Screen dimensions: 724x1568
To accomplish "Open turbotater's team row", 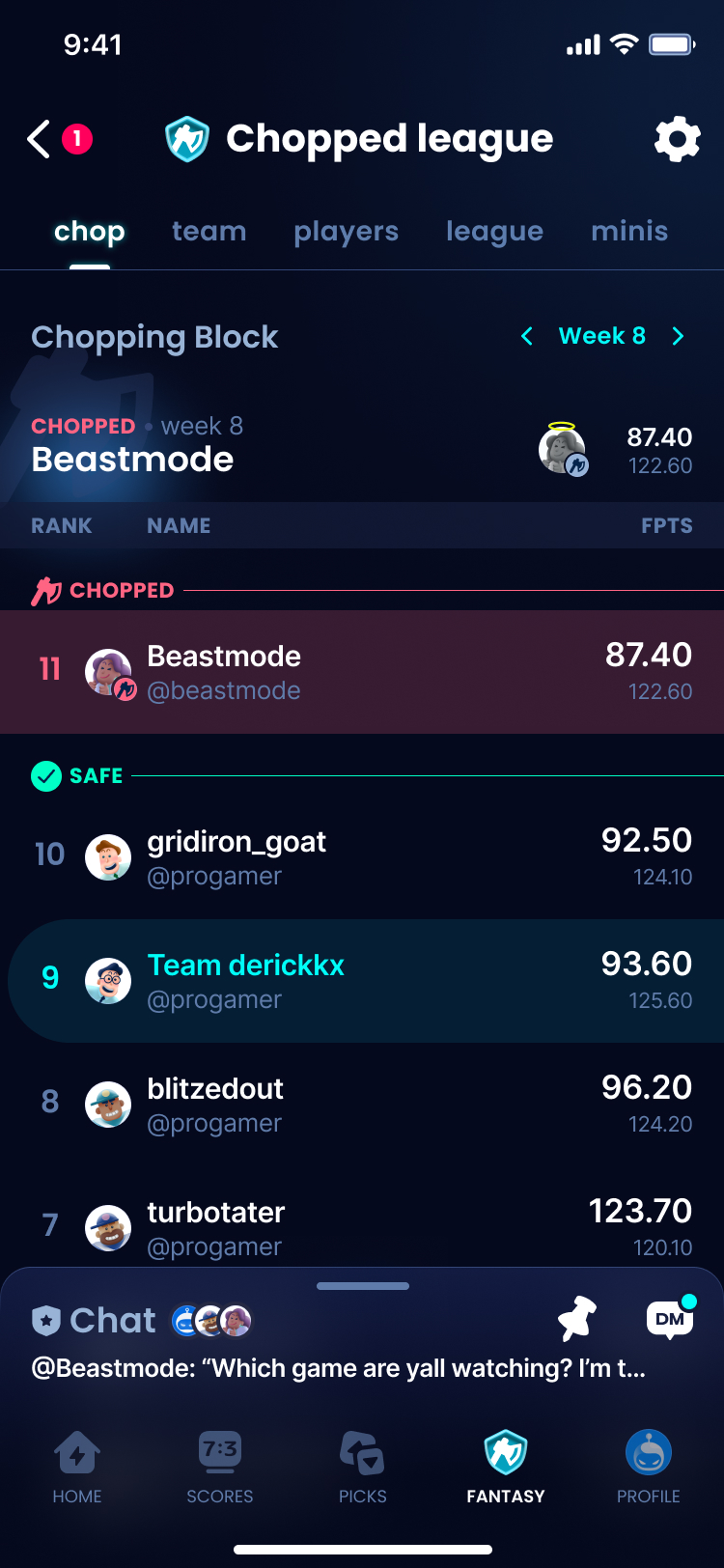I will pos(362,1226).
